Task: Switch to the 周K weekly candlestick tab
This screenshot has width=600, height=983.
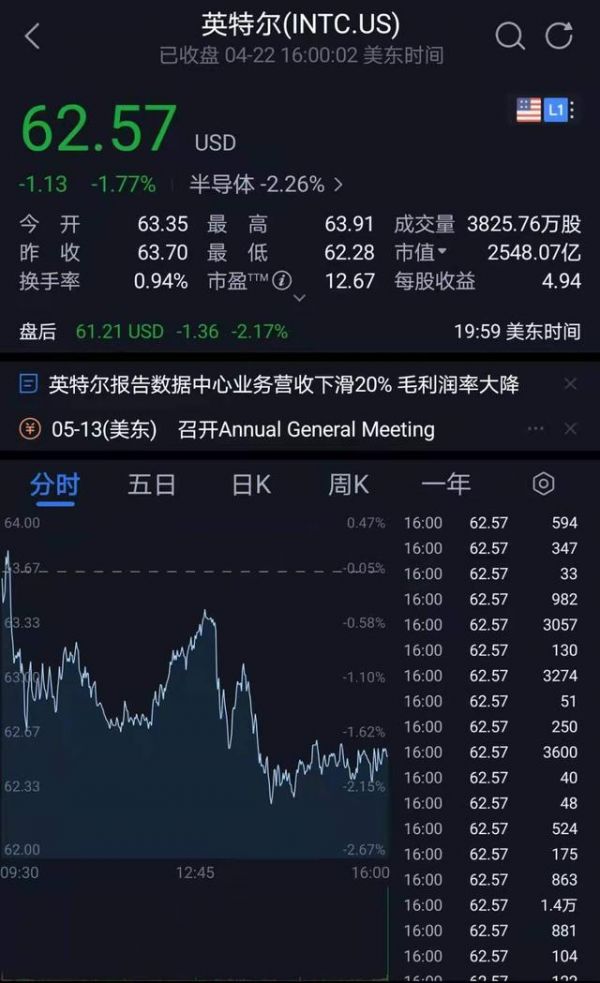Action: 348,485
